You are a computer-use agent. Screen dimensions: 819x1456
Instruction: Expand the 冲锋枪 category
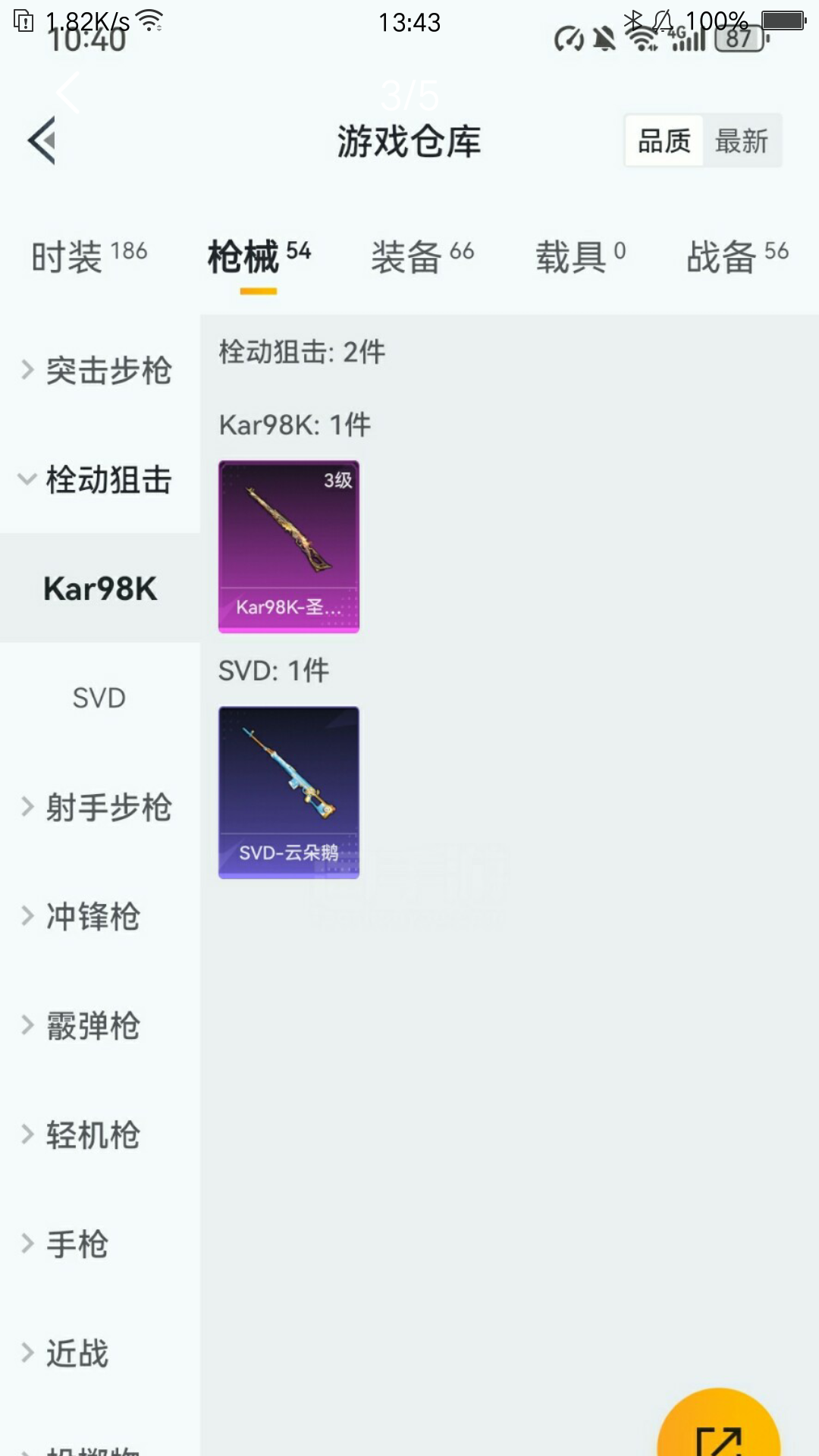coord(83,916)
